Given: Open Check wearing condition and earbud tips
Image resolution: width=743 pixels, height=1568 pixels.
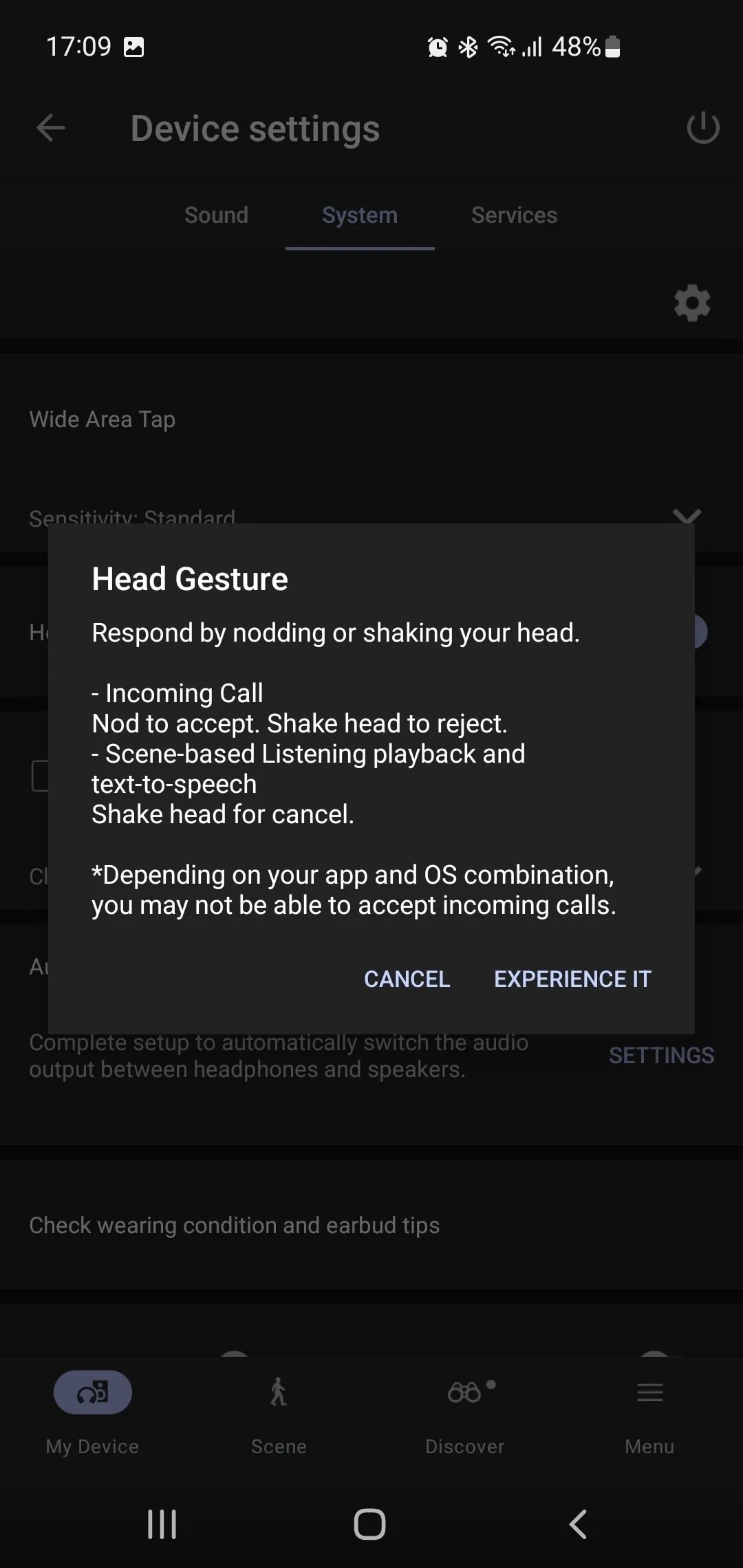Looking at the screenshot, I should pos(234,1225).
